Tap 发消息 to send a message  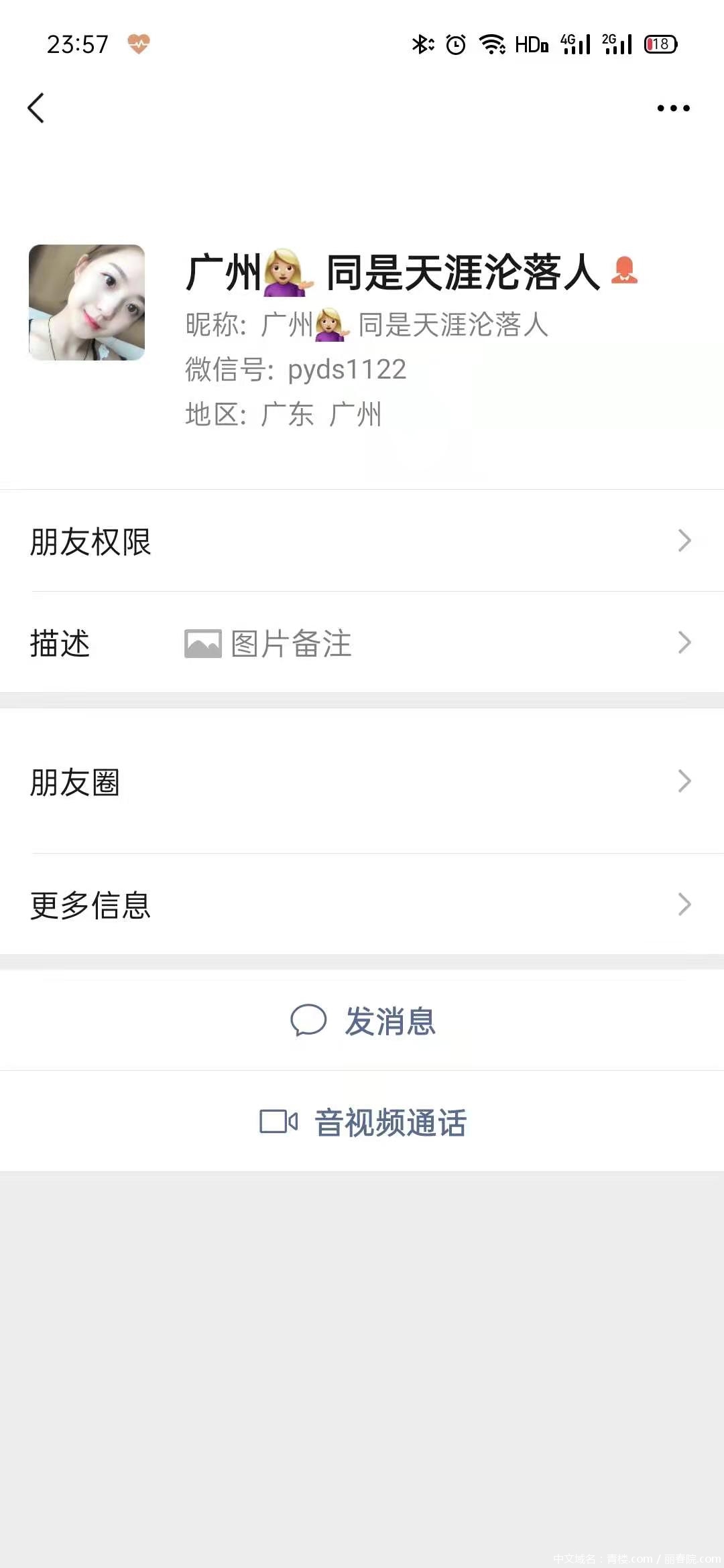pos(363,1021)
